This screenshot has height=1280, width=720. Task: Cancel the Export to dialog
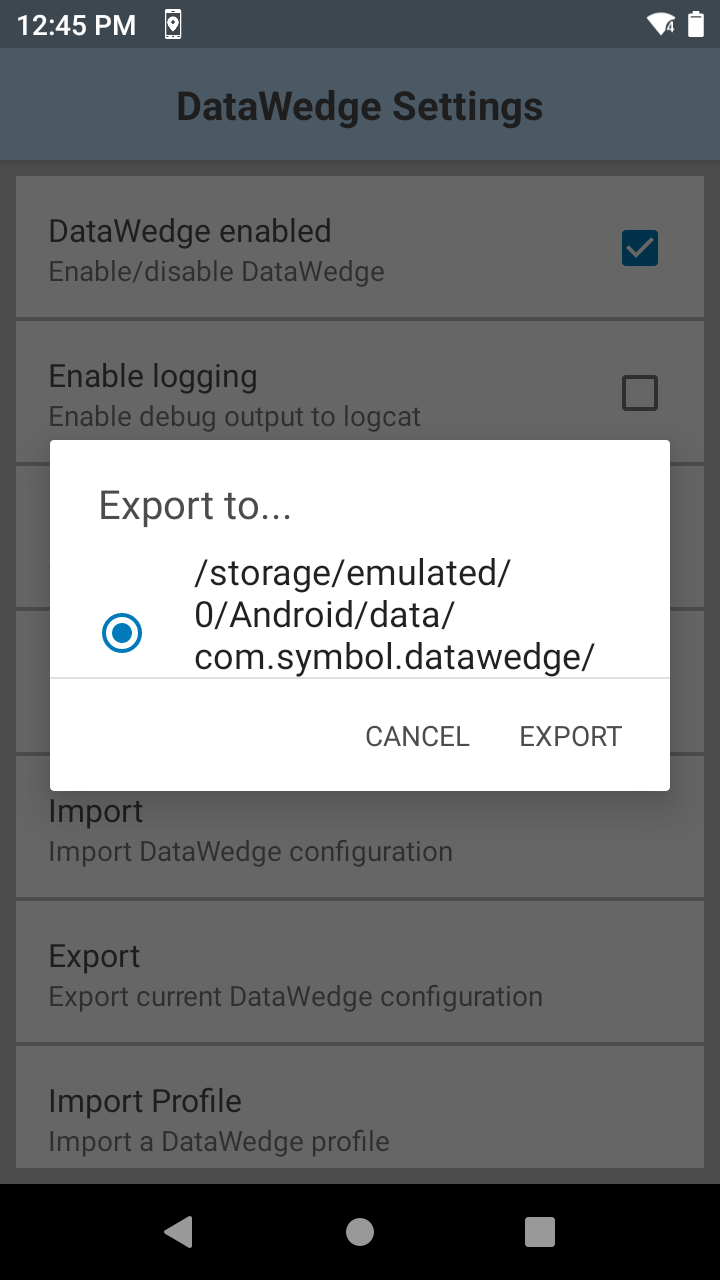(417, 736)
